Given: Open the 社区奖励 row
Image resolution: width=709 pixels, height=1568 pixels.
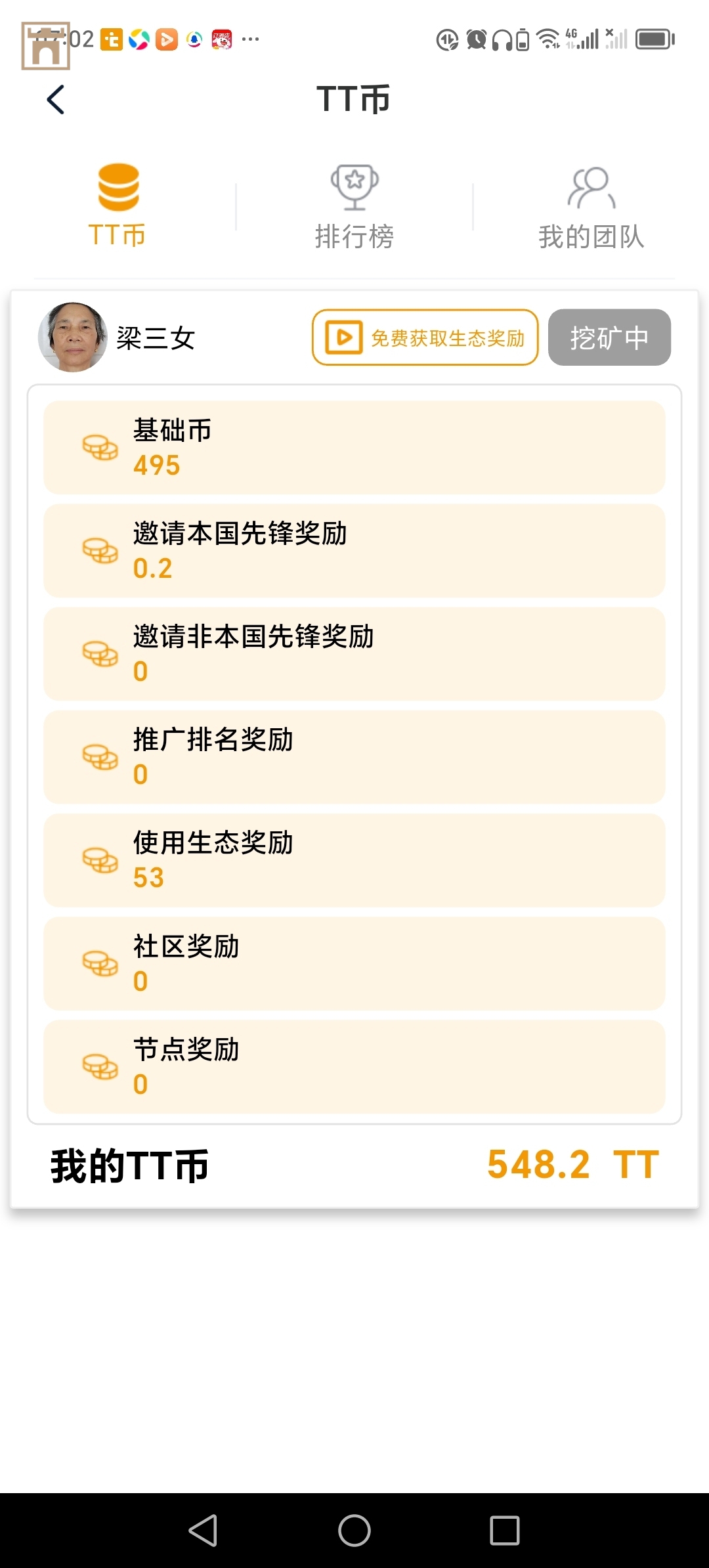Looking at the screenshot, I should click(x=354, y=963).
